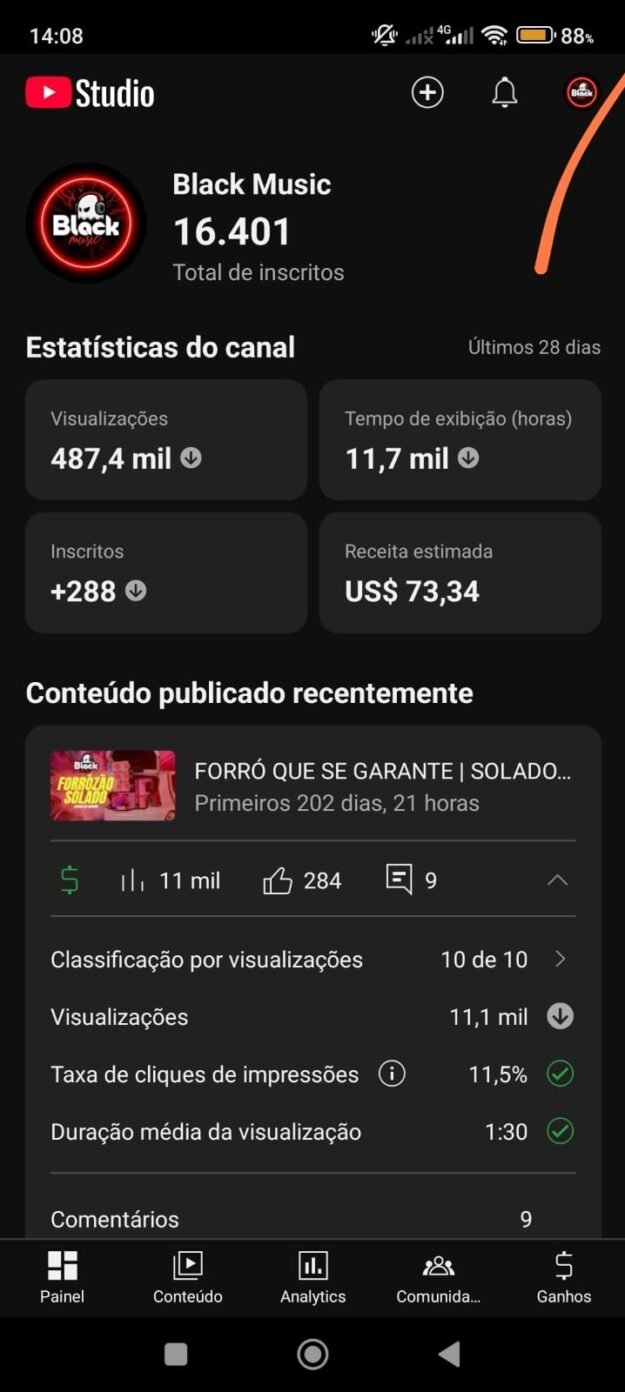Tap the system home button

(313, 1354)
